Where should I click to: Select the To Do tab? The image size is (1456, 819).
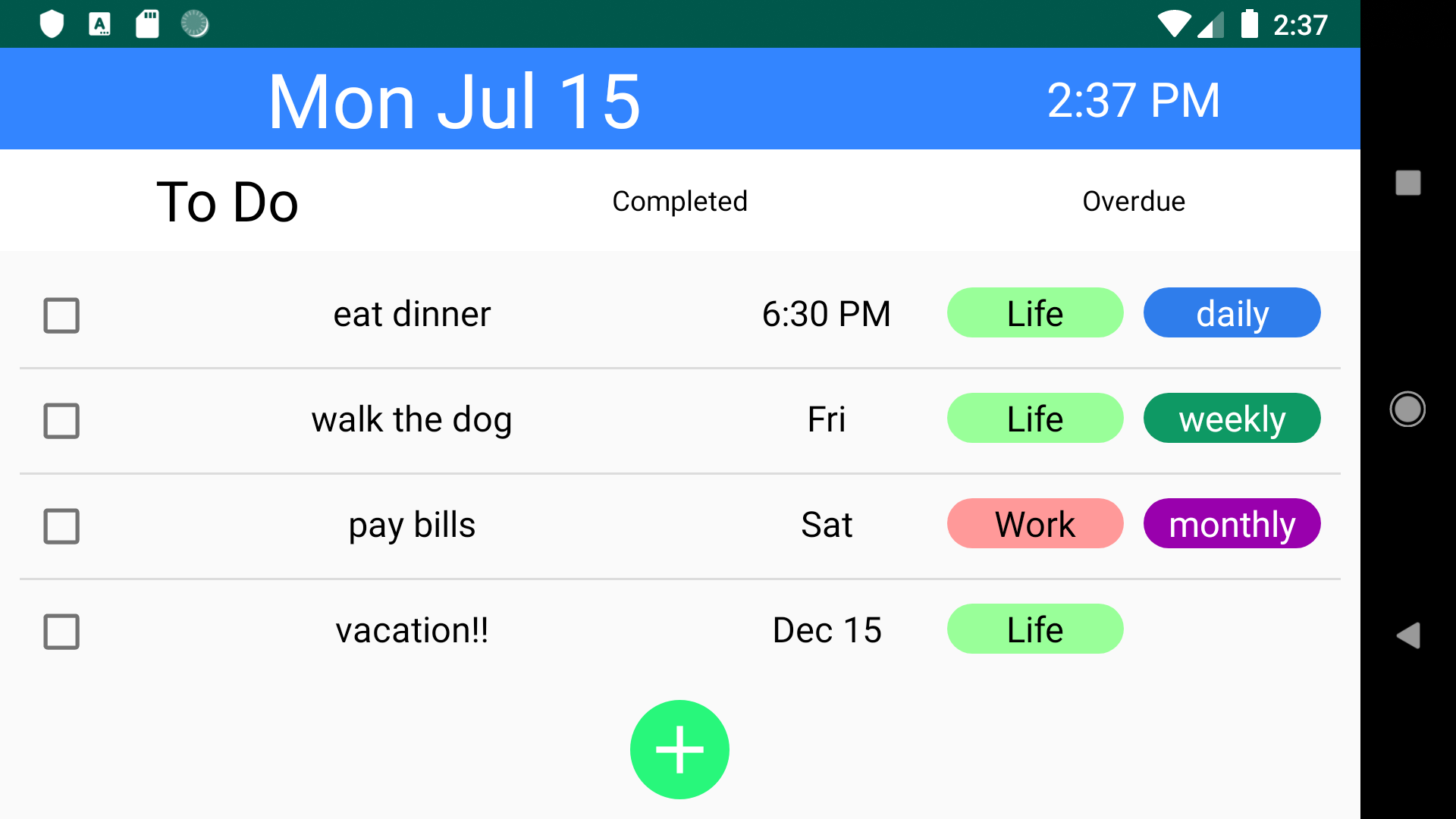pos(227,202)
